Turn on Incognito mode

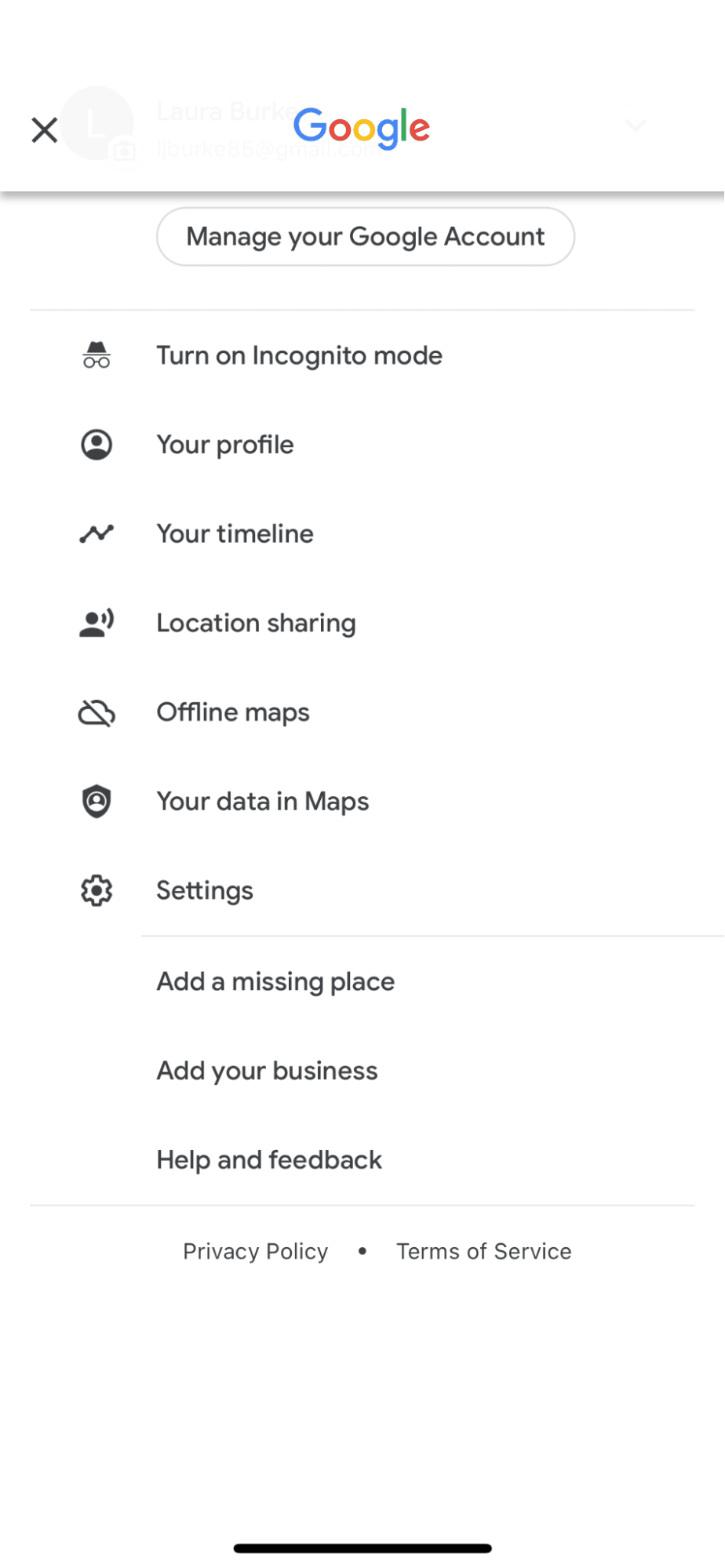[298, 356]
